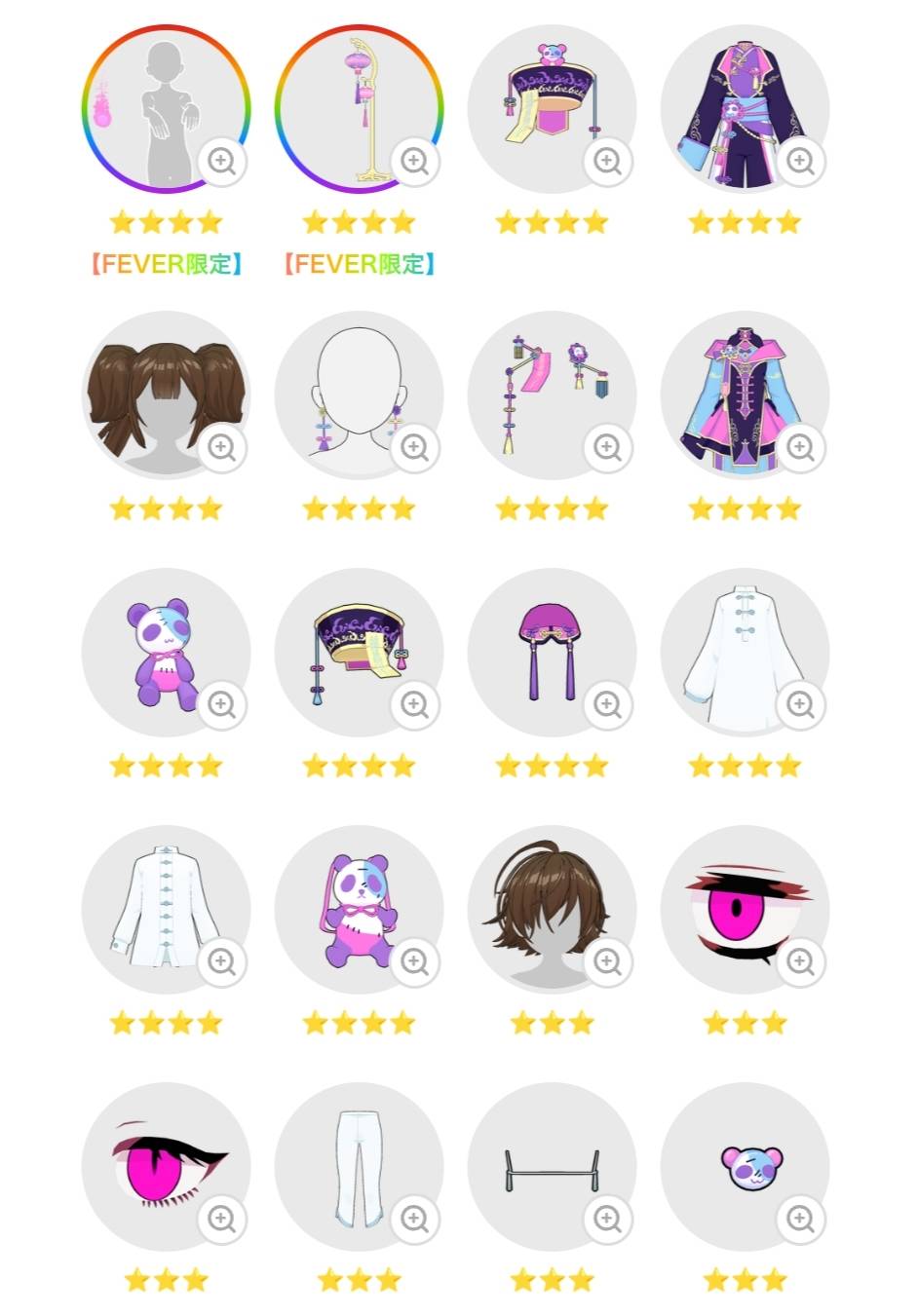The image size is (918, 1316).
Task: Magnify the brown twin-tail hairstyle
Action: [x=222, y=447]
